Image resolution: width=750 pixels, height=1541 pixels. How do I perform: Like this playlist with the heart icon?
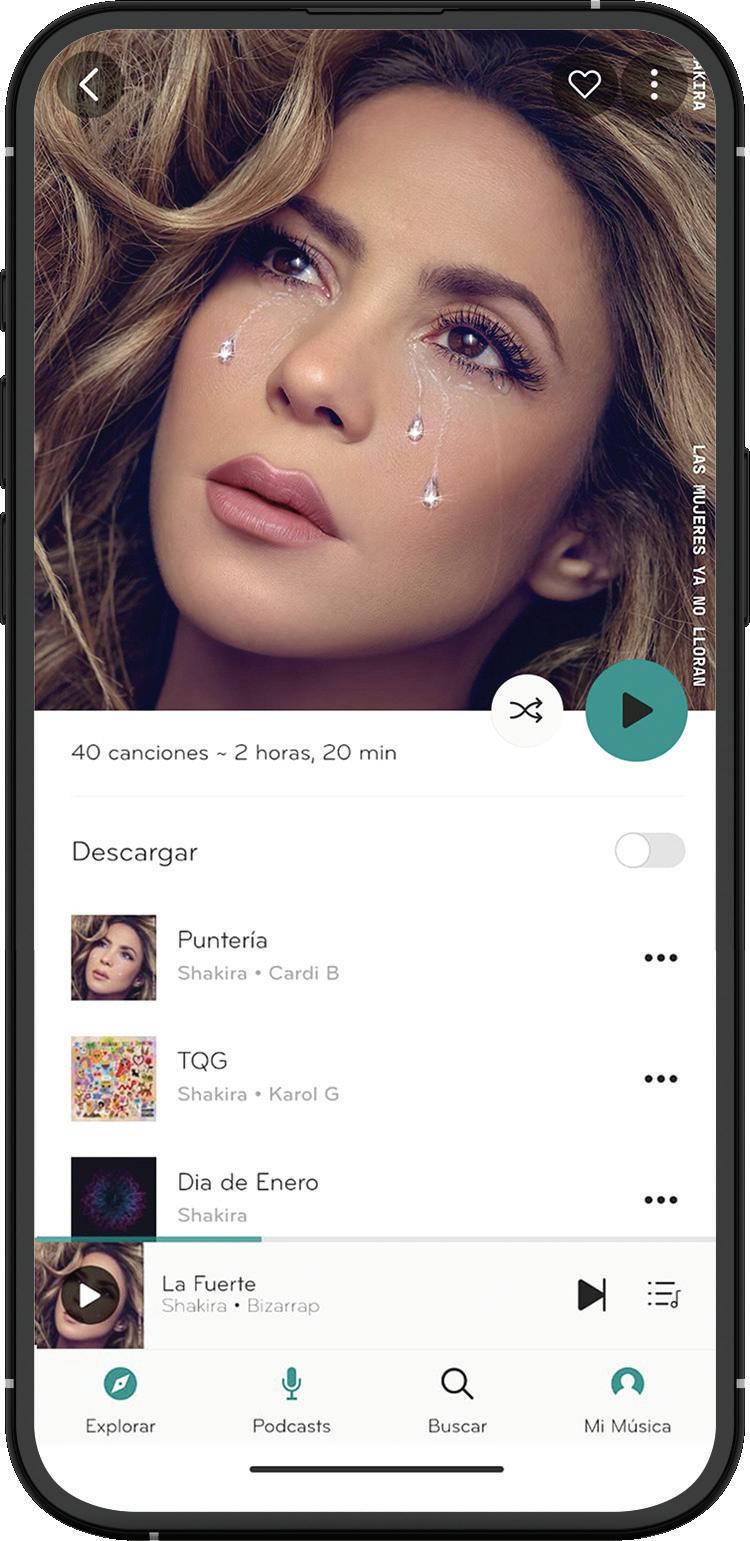pos(584,84)
